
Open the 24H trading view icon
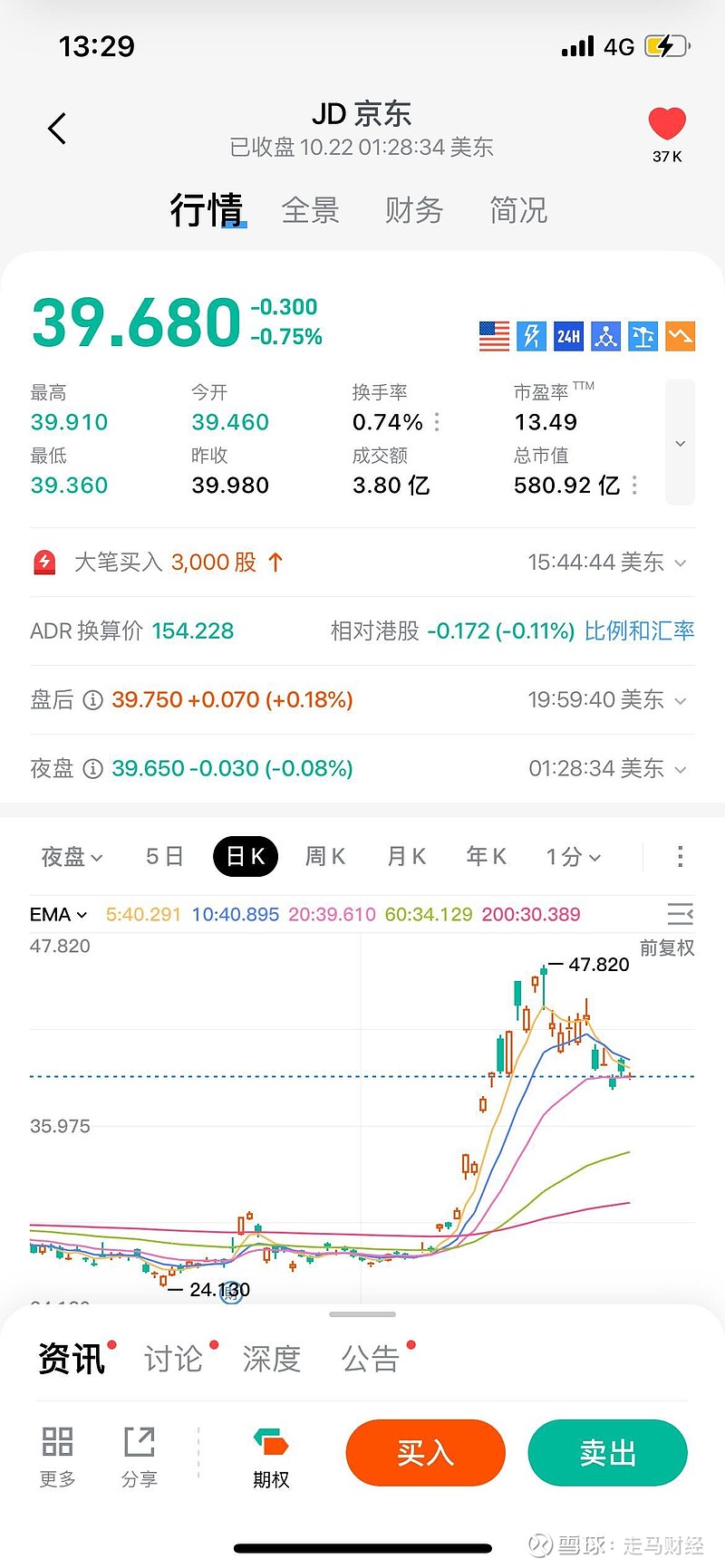tap(568, 336)
